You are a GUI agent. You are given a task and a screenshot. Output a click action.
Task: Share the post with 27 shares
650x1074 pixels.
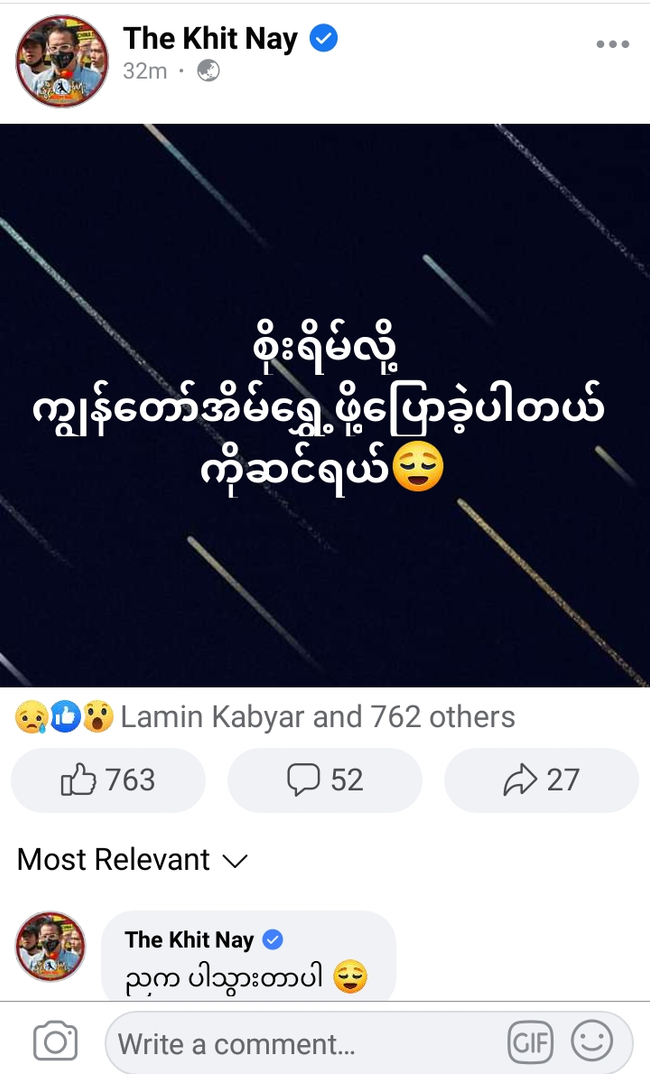(x=541, y=780)
